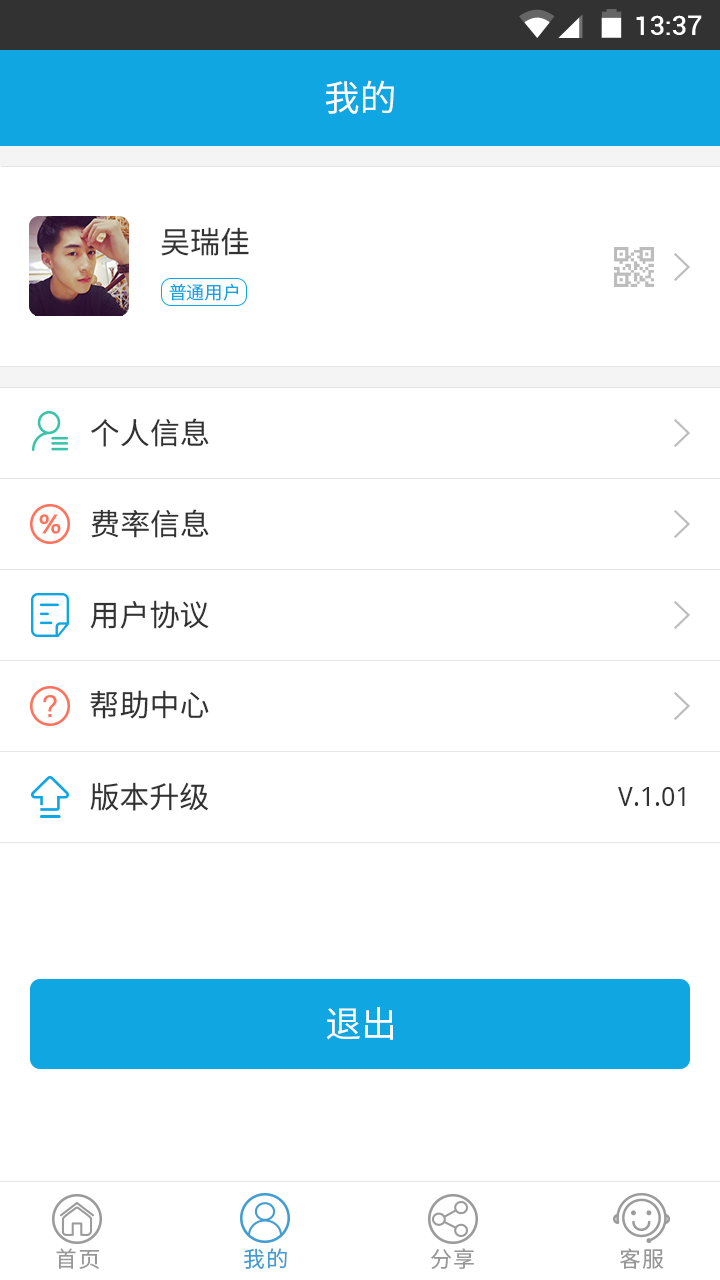This screenshot has width=720, height=1280.
Task: Go to 帮助中心 help center
Action: point(360,706)
